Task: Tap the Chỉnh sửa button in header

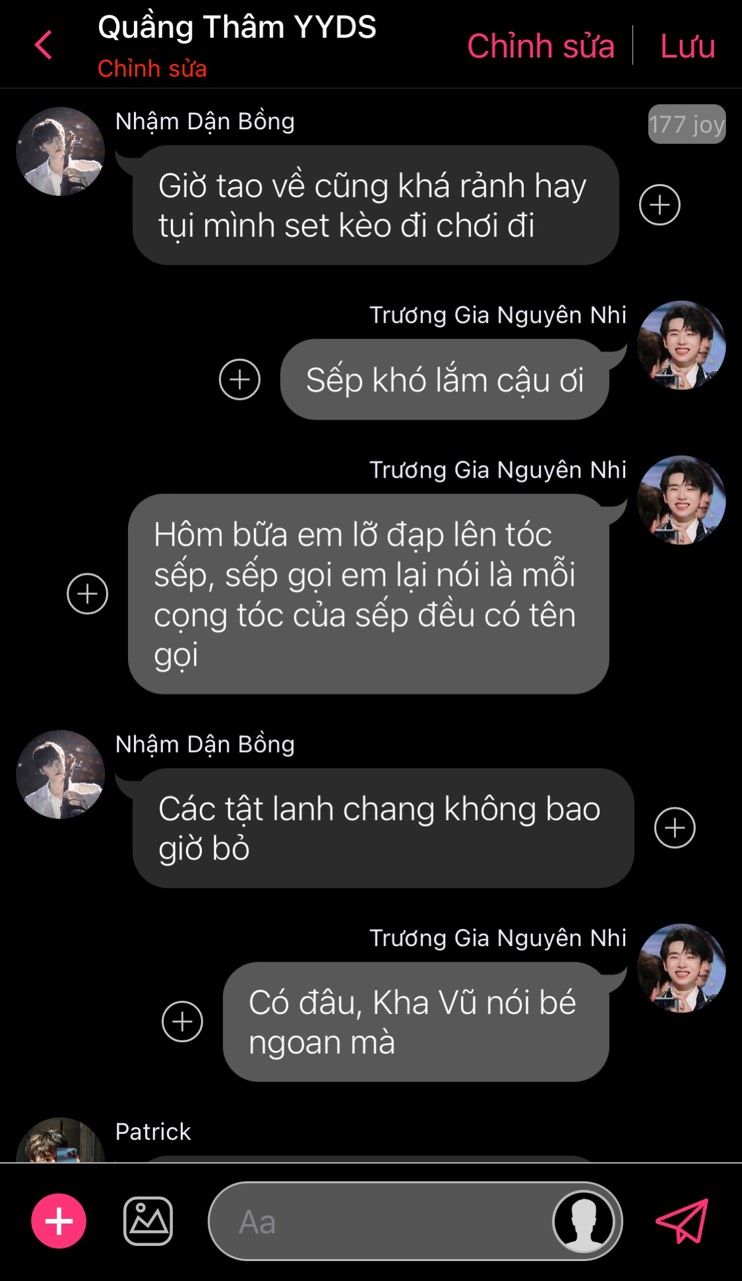Action: [540, 46]
